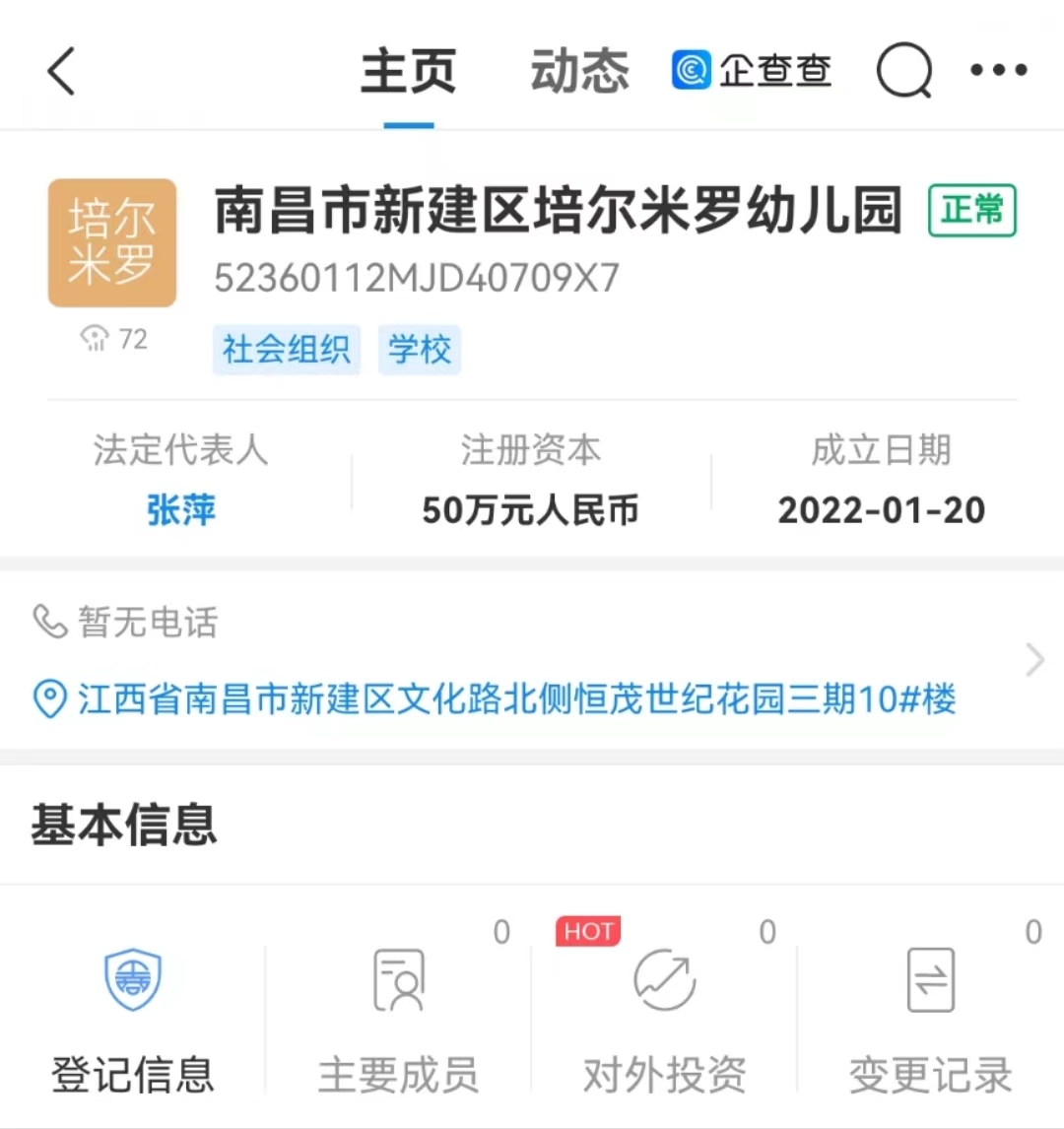The image size is (1064, 1129).
Task: Select the 社会组织 tag chip
Action: coord(286,350)
